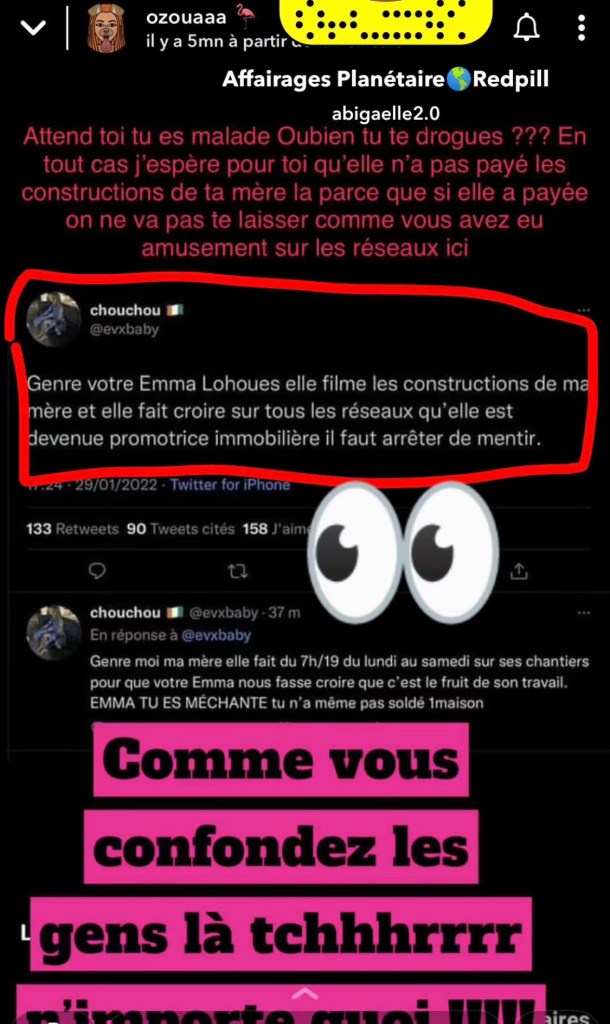
Task: Open the three-dot overflow menu
Action: [x=582, y=27]
